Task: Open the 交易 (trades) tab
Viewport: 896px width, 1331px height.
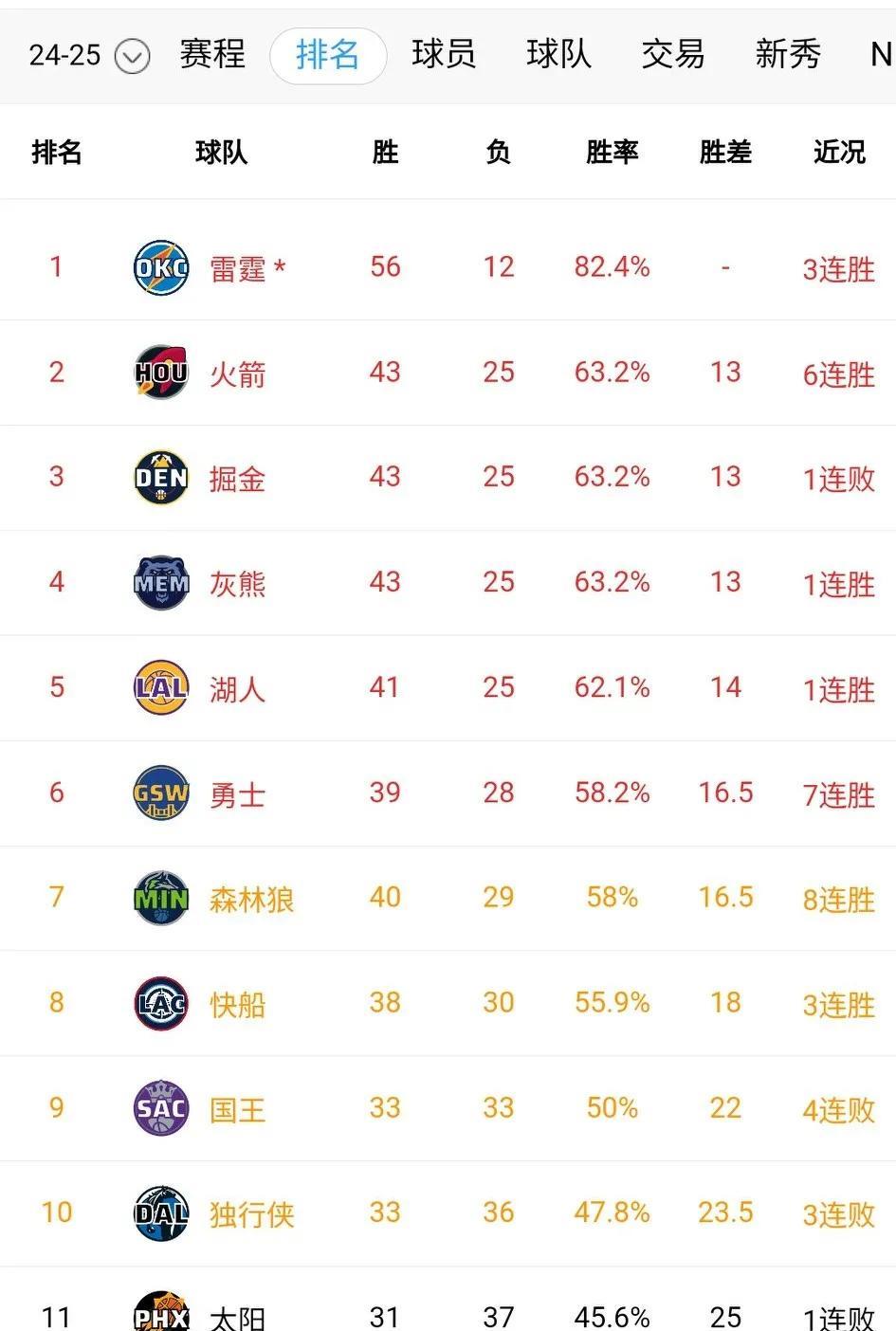Action: [672, 55]
